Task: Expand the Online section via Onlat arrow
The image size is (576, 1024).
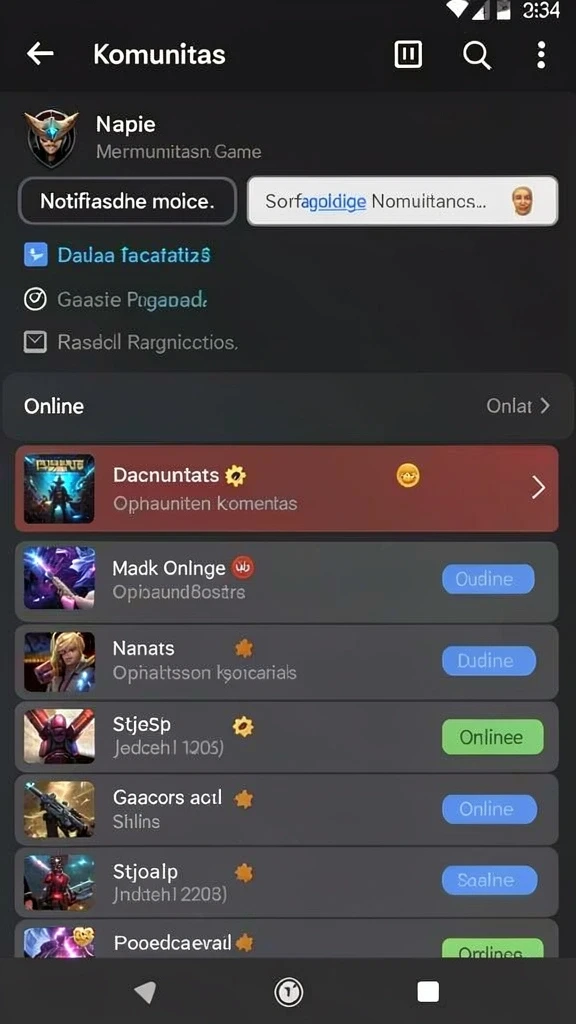Action: 519,406
